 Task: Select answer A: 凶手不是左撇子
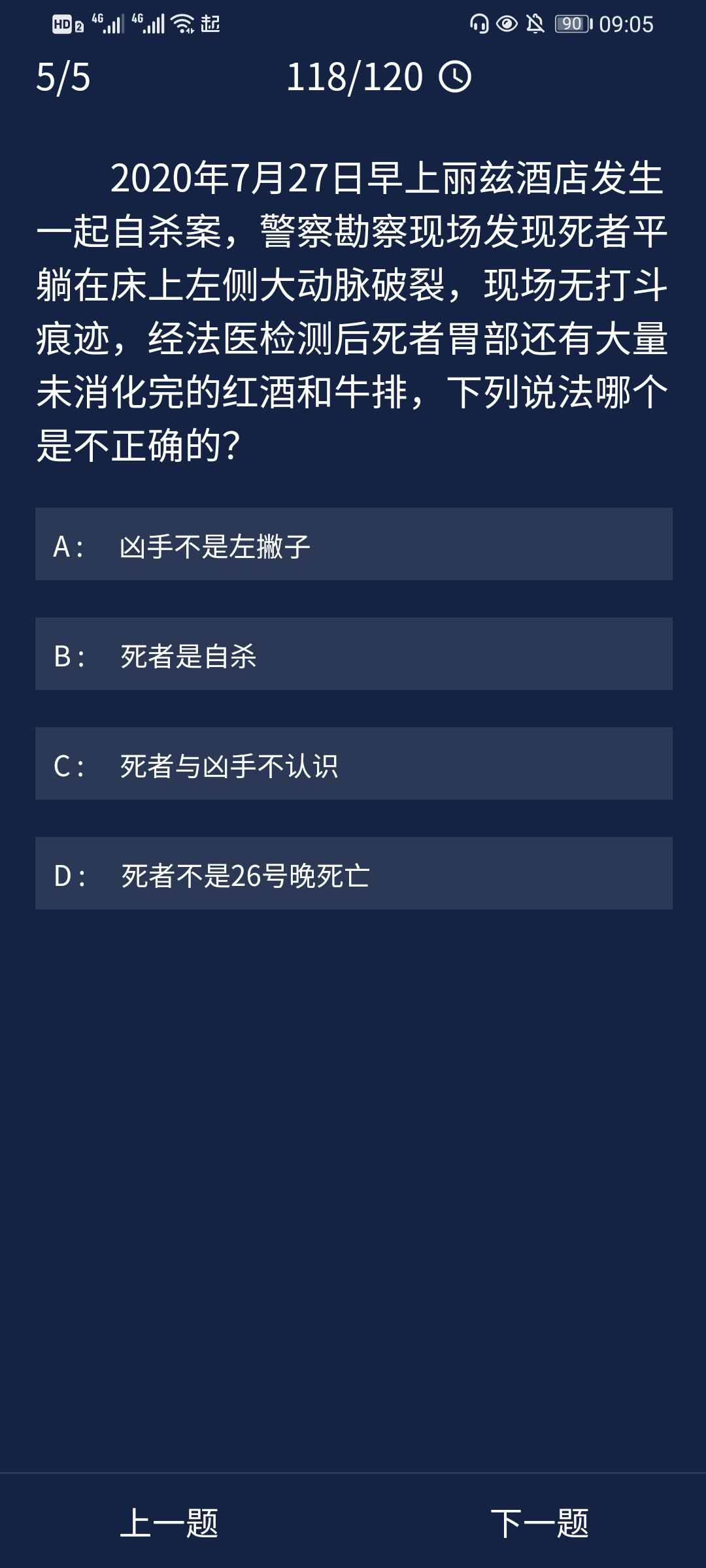(353, 544)
